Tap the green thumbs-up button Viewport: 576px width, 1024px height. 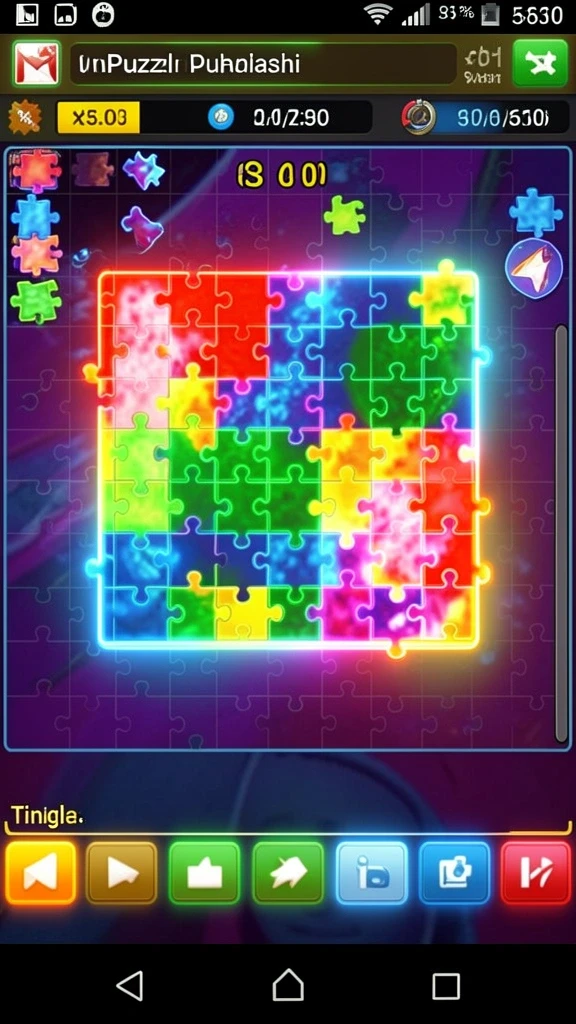point(204,872)
